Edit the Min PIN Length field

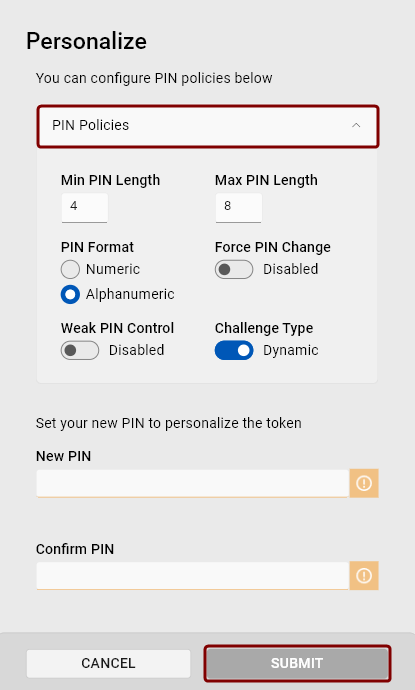[84, 207]
